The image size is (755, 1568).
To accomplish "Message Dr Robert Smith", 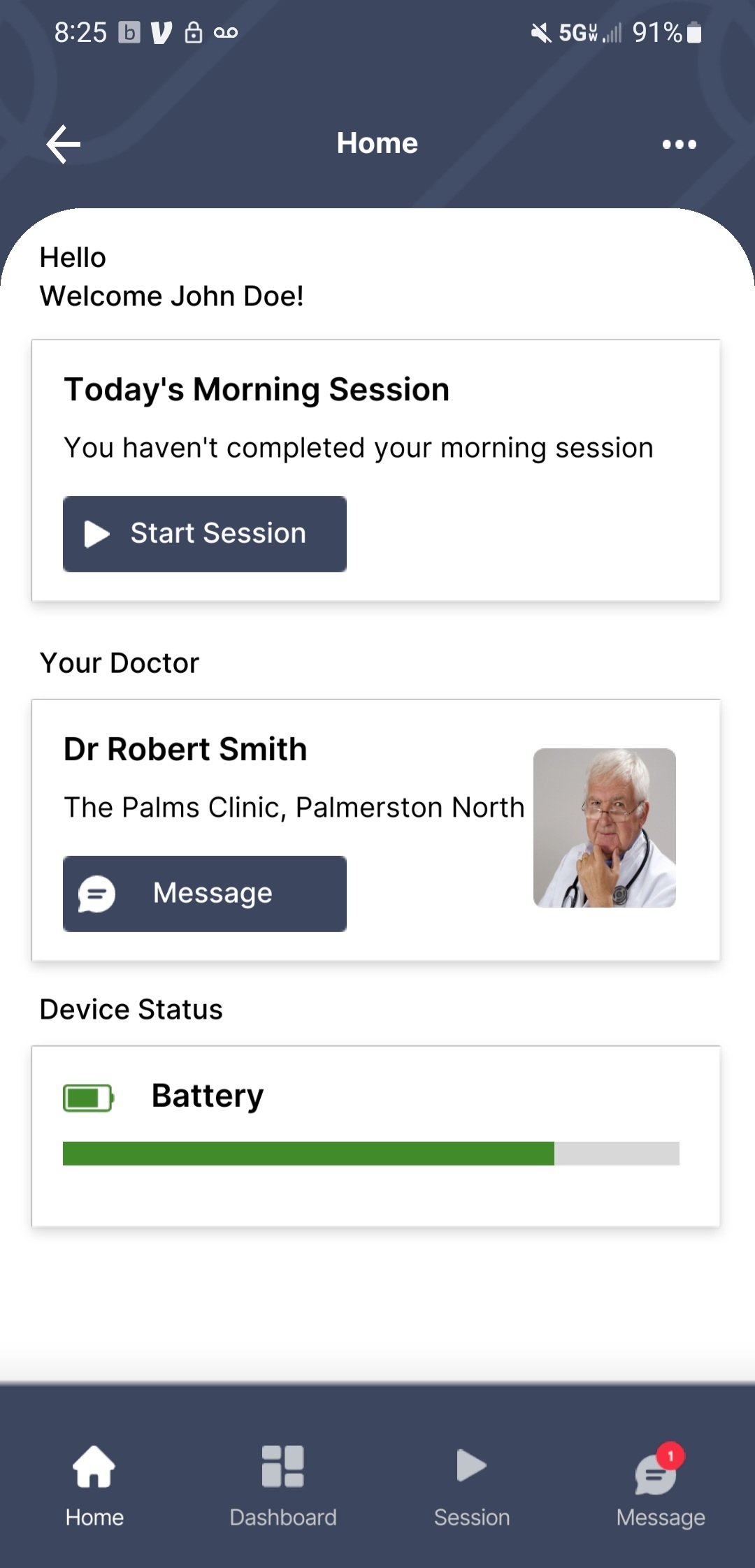I will click(x=205, y=894).
